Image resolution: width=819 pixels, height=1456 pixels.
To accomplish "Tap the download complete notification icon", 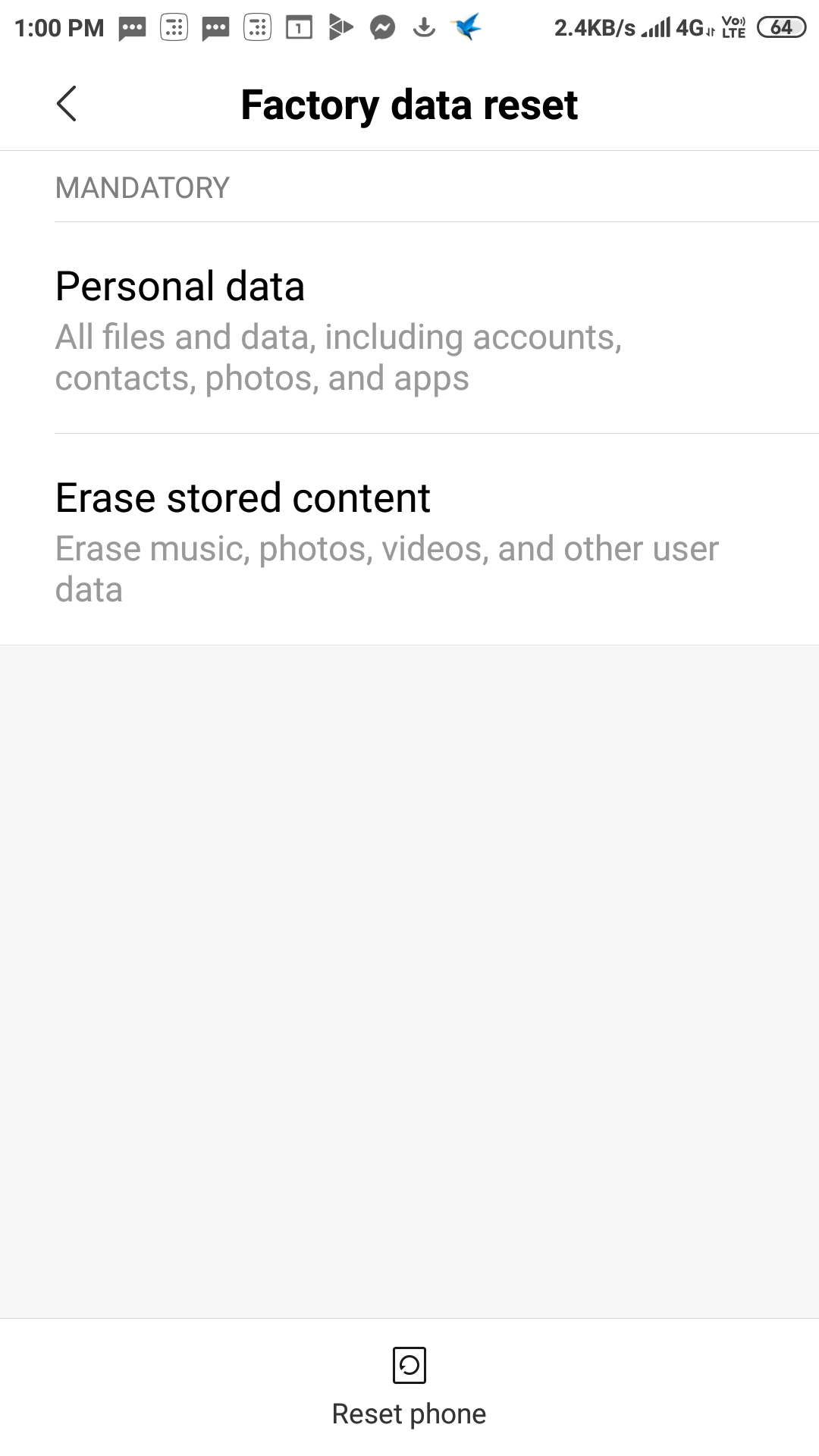I will pyautogui.click(x=423, y=27).
